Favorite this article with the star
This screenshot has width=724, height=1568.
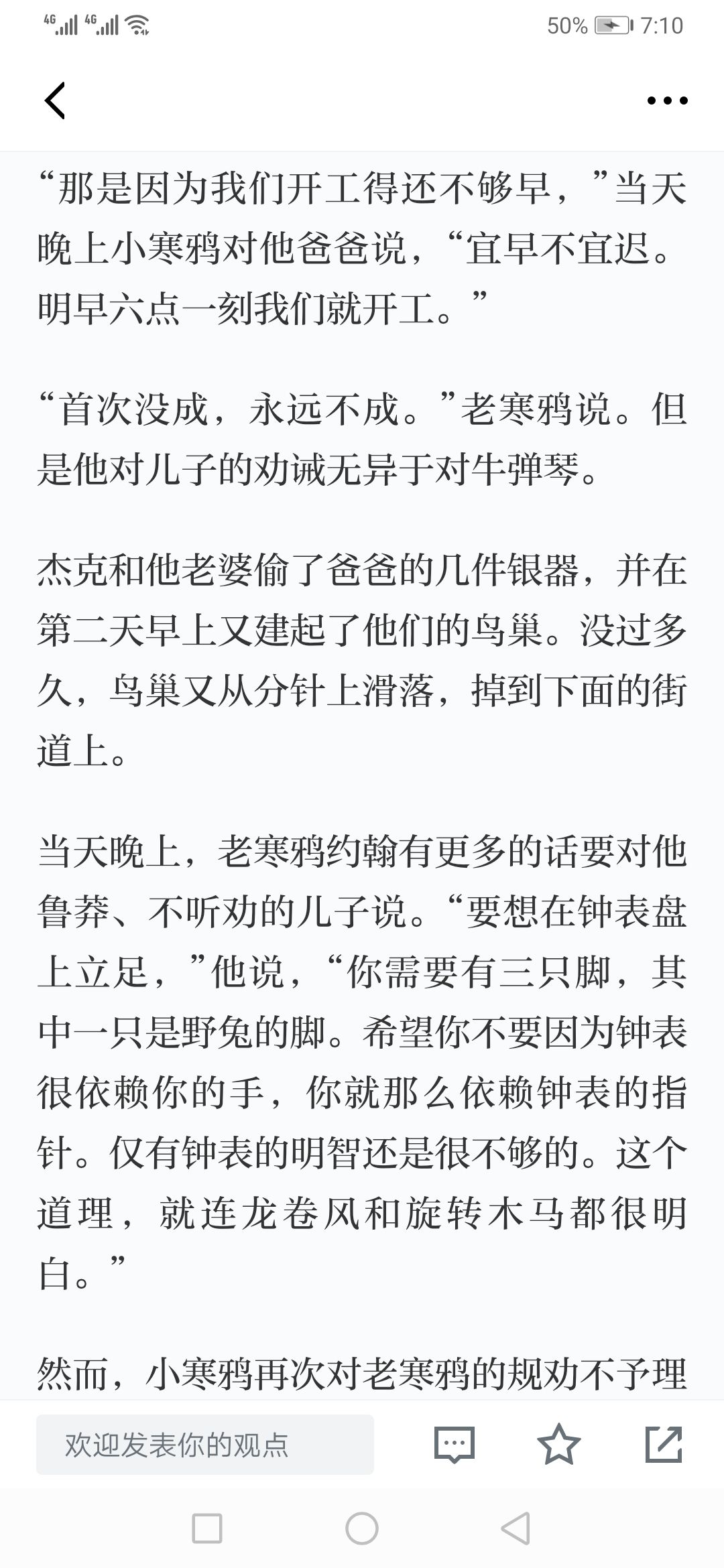559,1444
